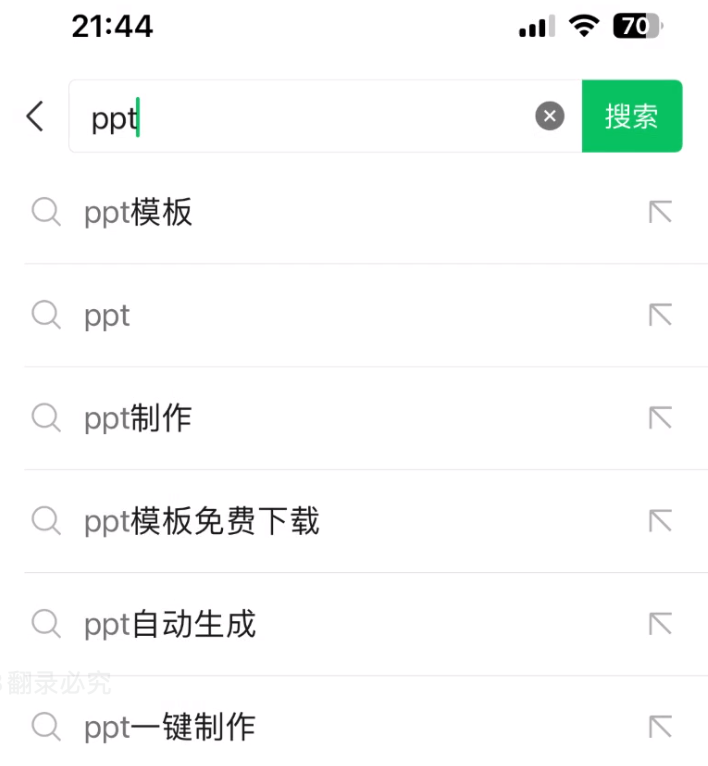
Task: Pick the ppt自动生成 suggestion
Action: (170, 624)
